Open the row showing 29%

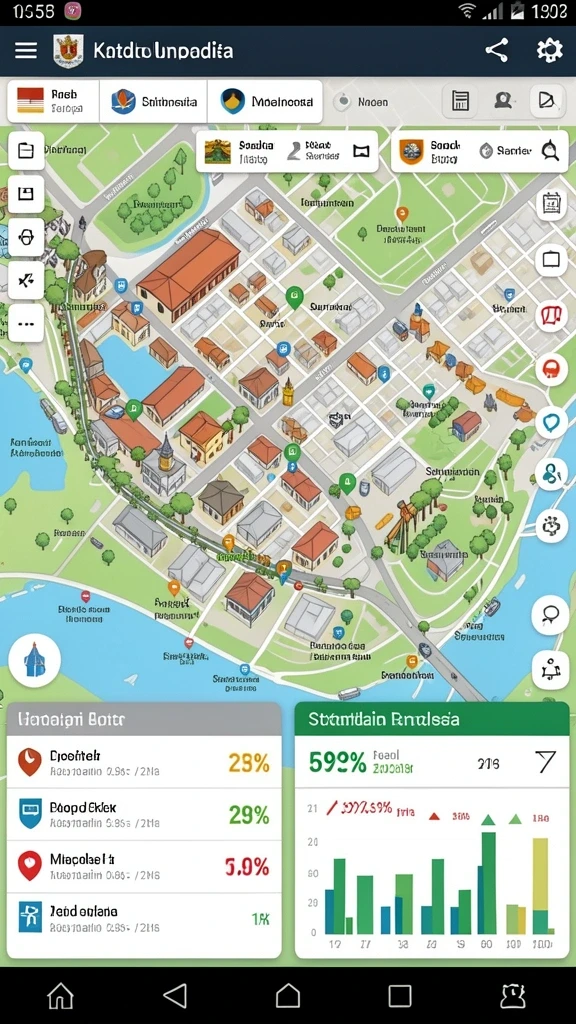pyautogui.click(x=144, y=814)
